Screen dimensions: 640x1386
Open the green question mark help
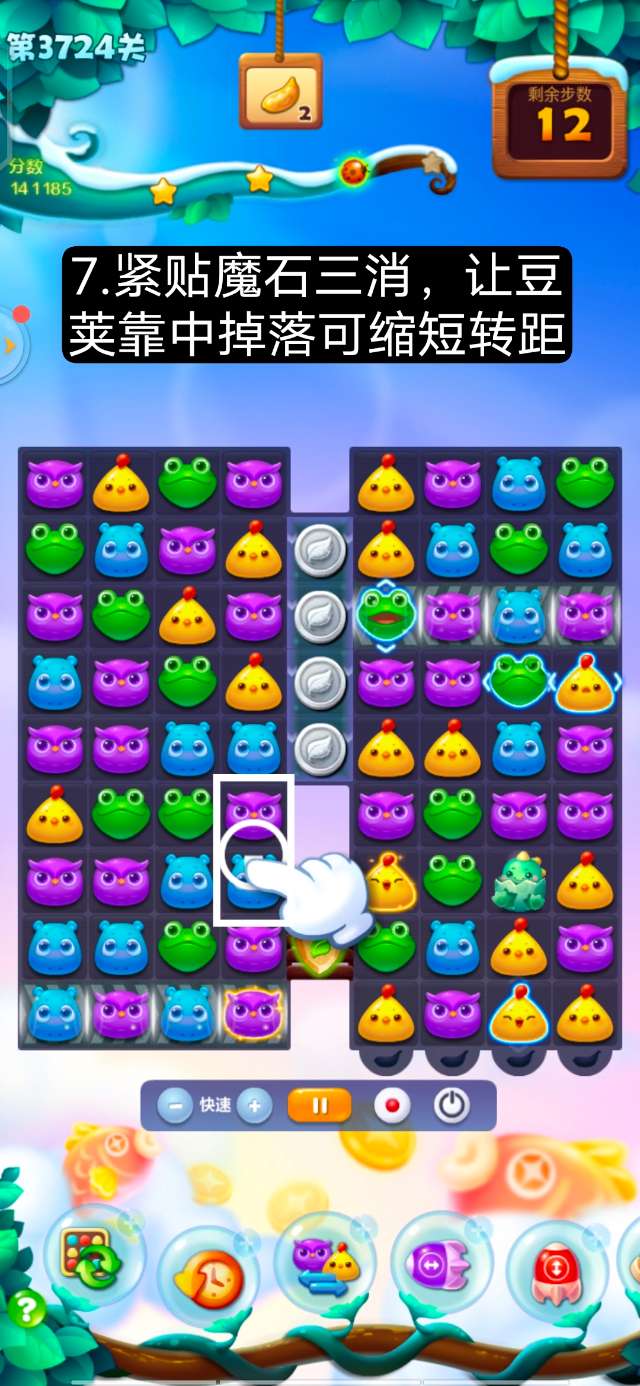pyautogui.click(x=26, y=1309)
